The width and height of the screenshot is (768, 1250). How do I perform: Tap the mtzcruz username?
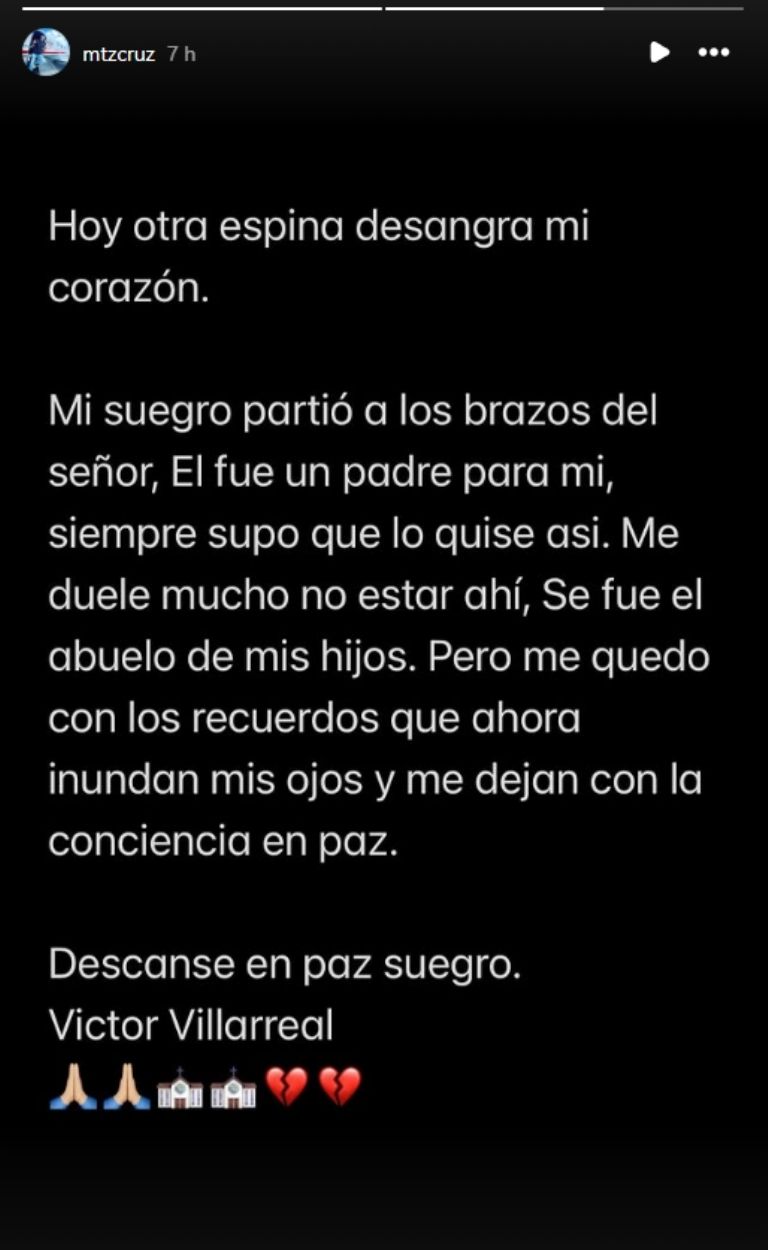click(x=118, y=54)
